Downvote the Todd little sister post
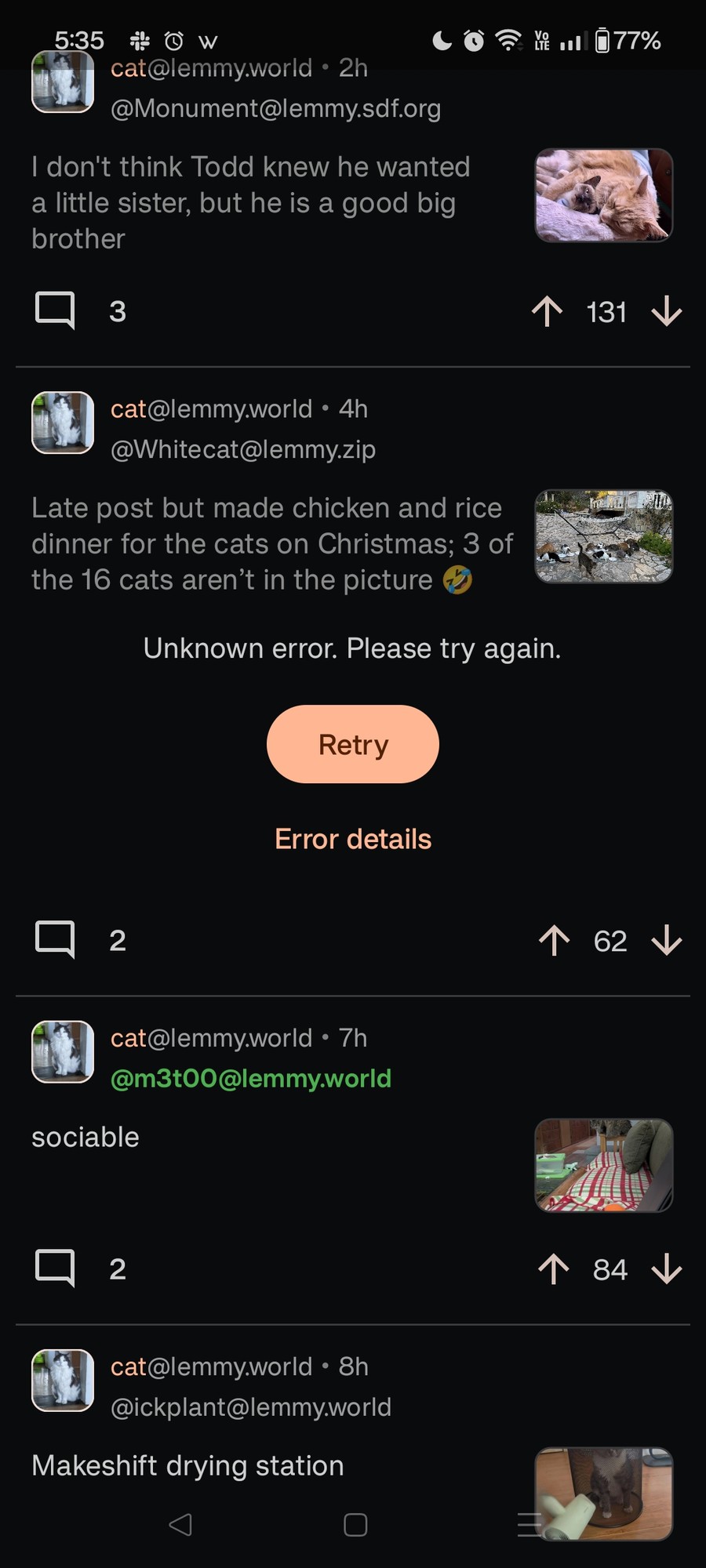This screenshot has width=706, height=1568. (666, 311)
